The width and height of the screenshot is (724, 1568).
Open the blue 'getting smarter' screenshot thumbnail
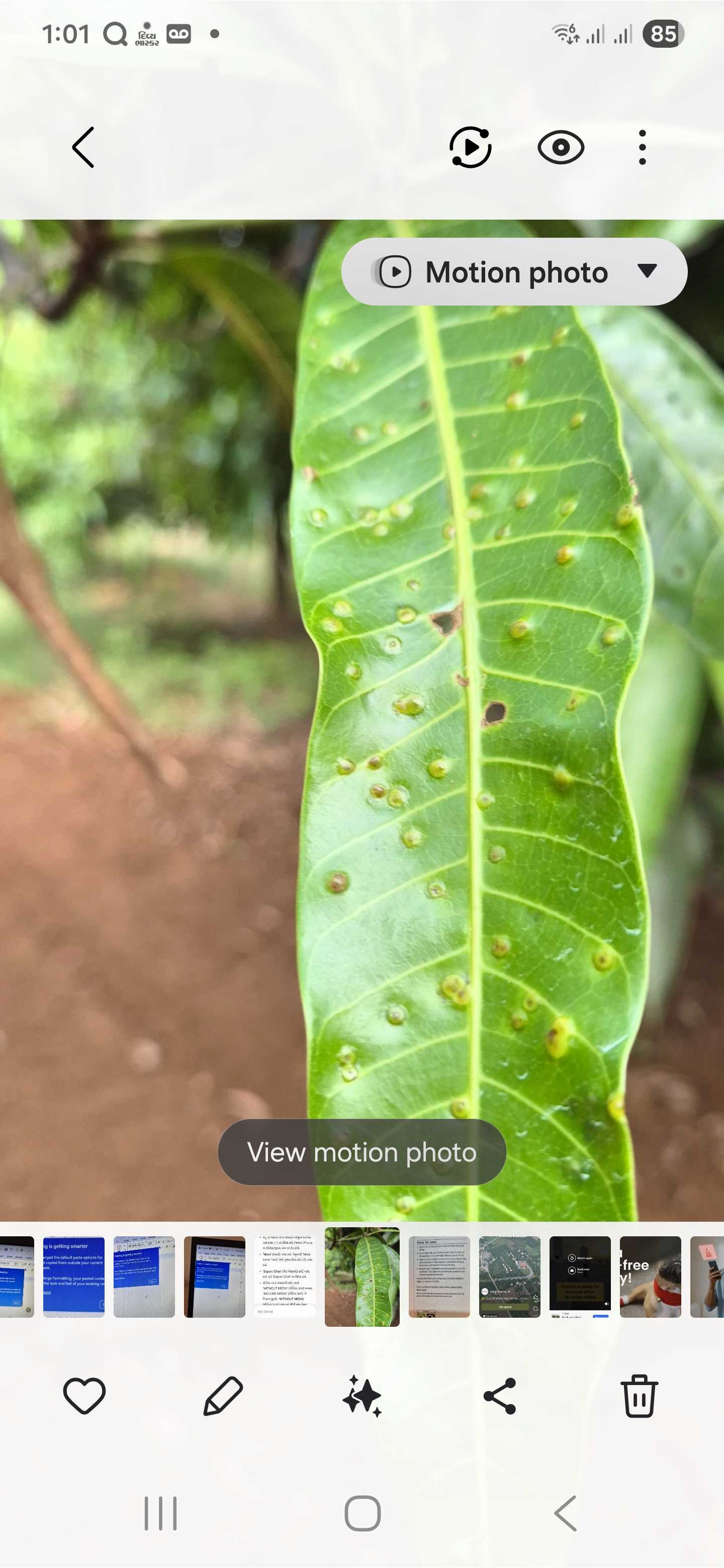coord(74,1277)
